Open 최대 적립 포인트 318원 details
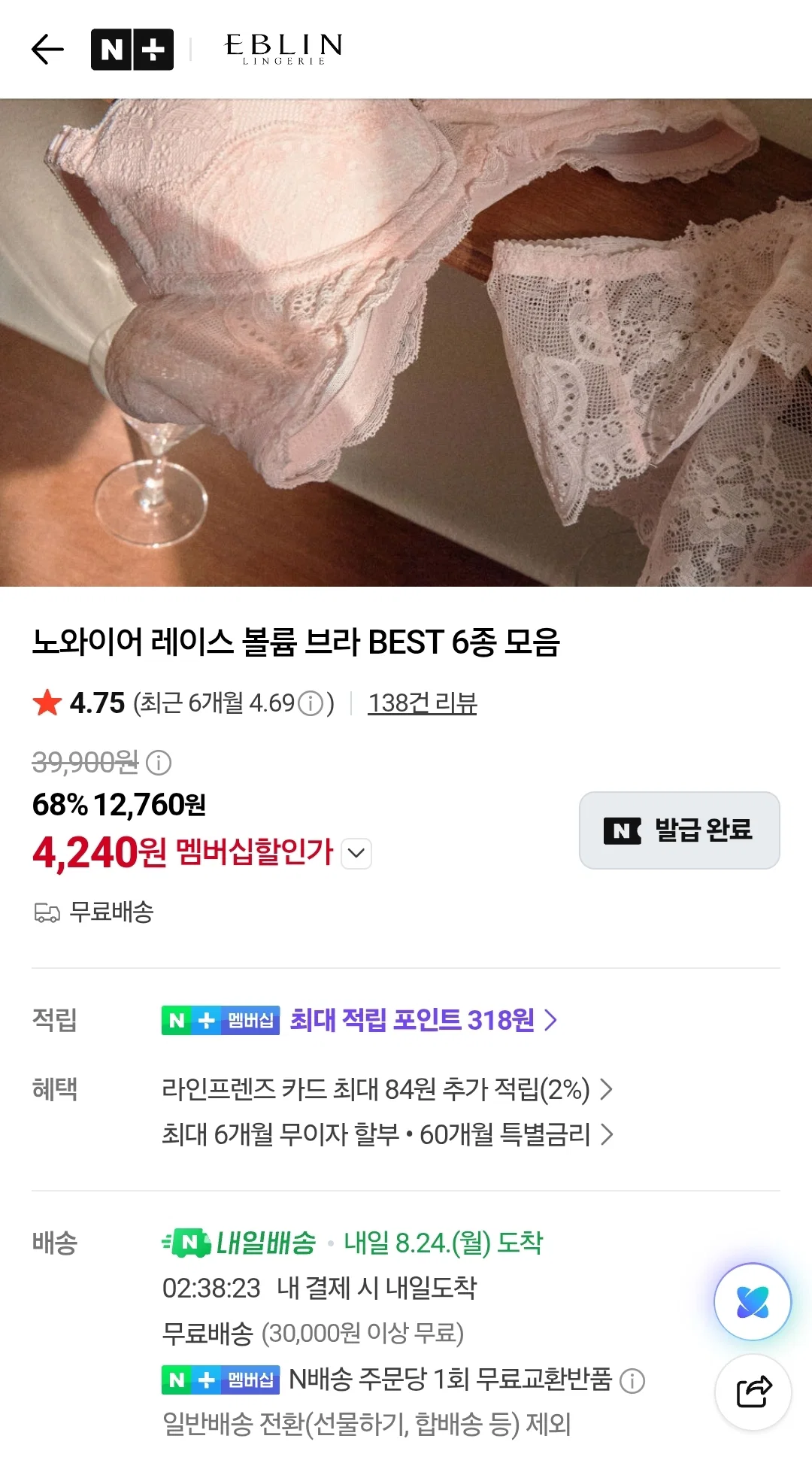 tap(423, 1020)
